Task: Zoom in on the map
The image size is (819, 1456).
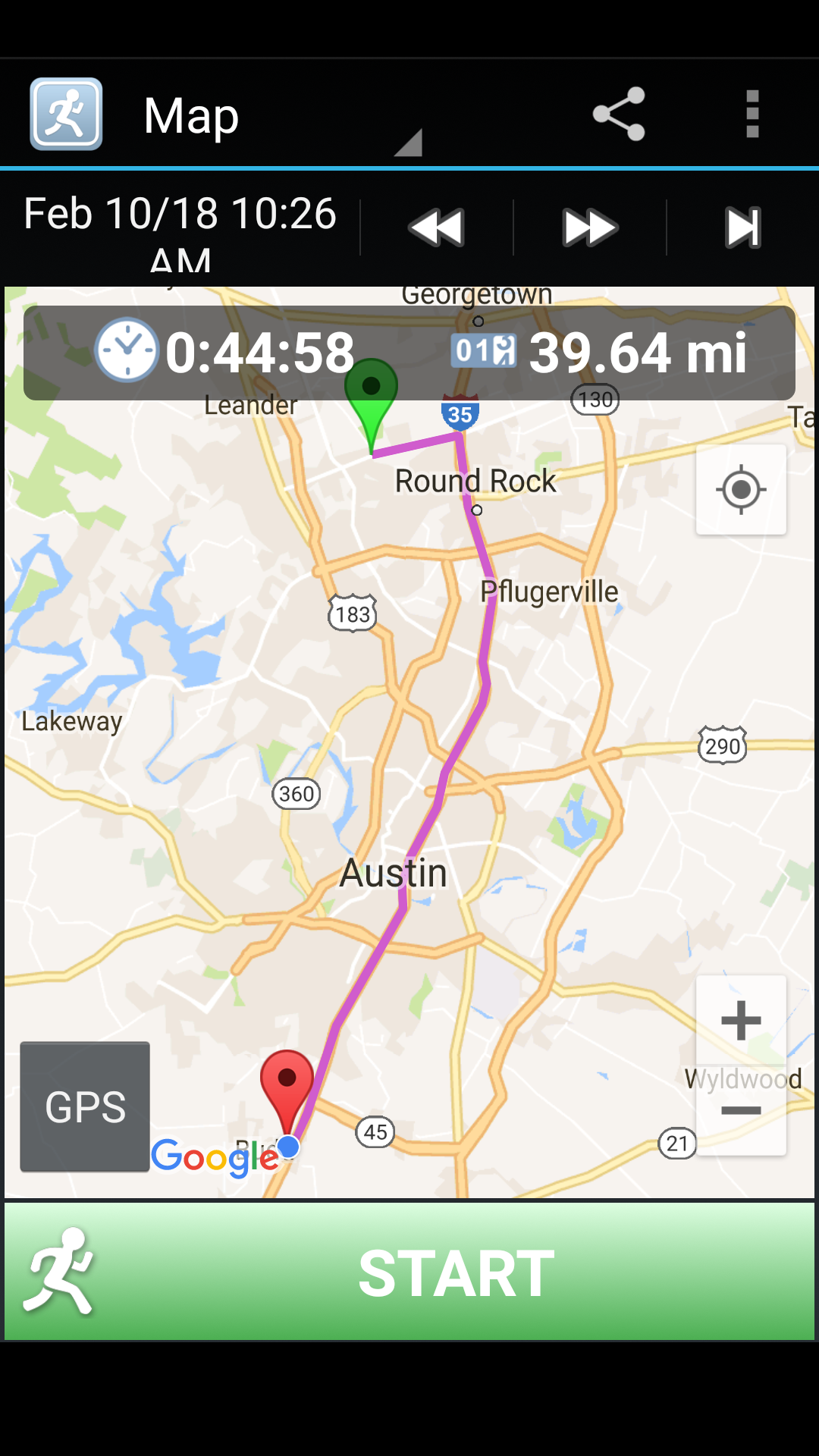Action: 741,1020
